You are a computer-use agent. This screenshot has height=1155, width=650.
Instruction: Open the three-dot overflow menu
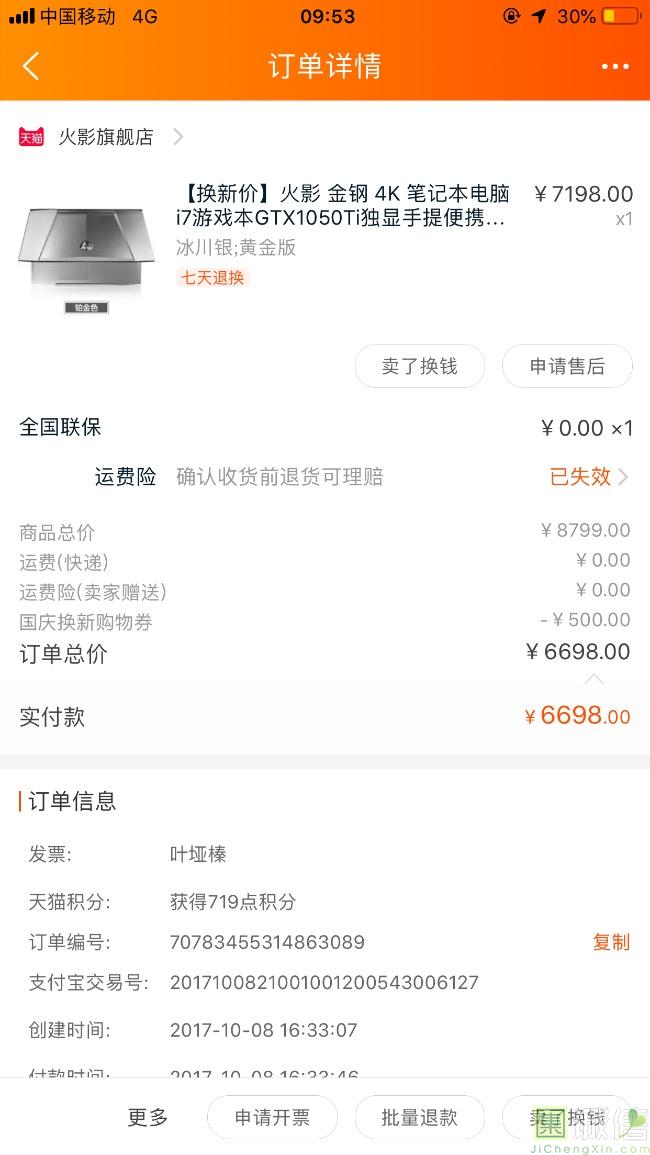(x=615, y=66)
